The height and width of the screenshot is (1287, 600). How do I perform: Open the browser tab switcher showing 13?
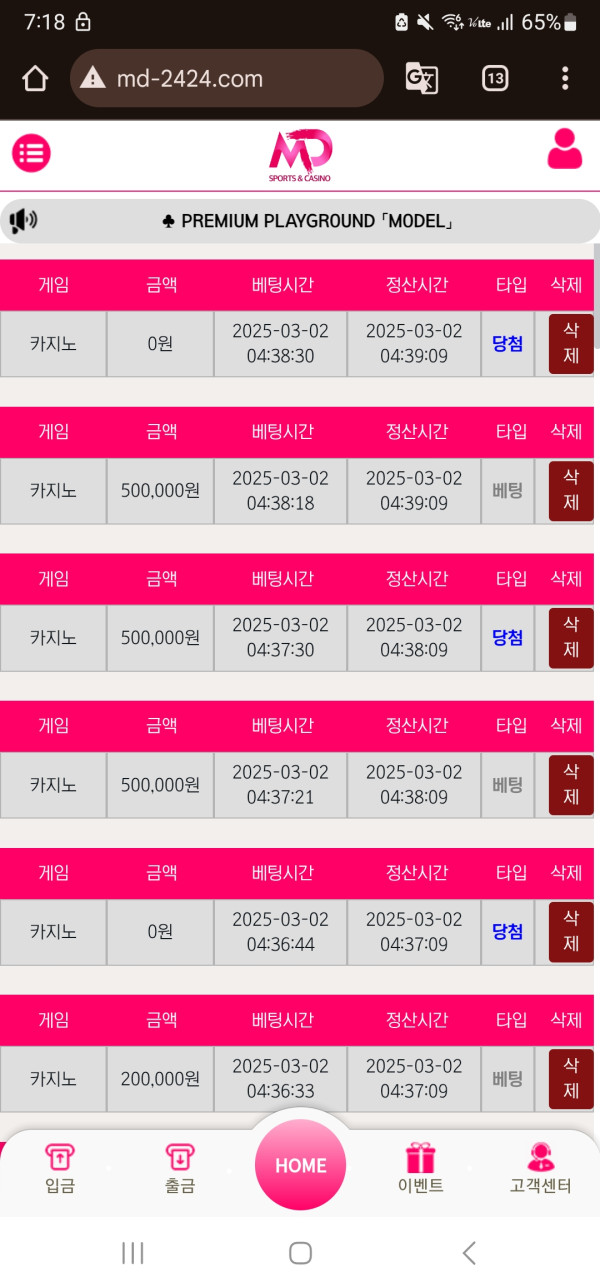(x=494, y=79)
